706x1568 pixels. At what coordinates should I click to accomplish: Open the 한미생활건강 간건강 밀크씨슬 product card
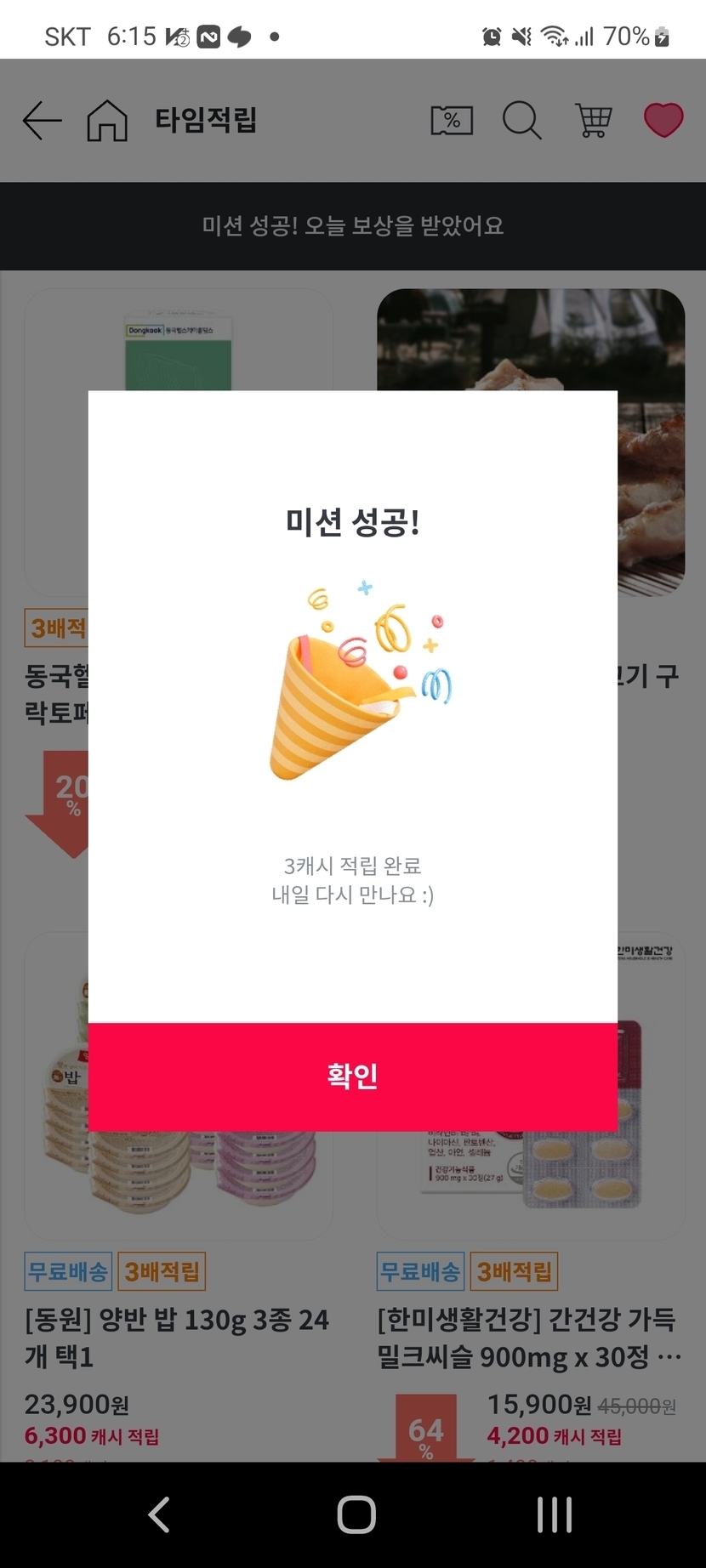529,1337
